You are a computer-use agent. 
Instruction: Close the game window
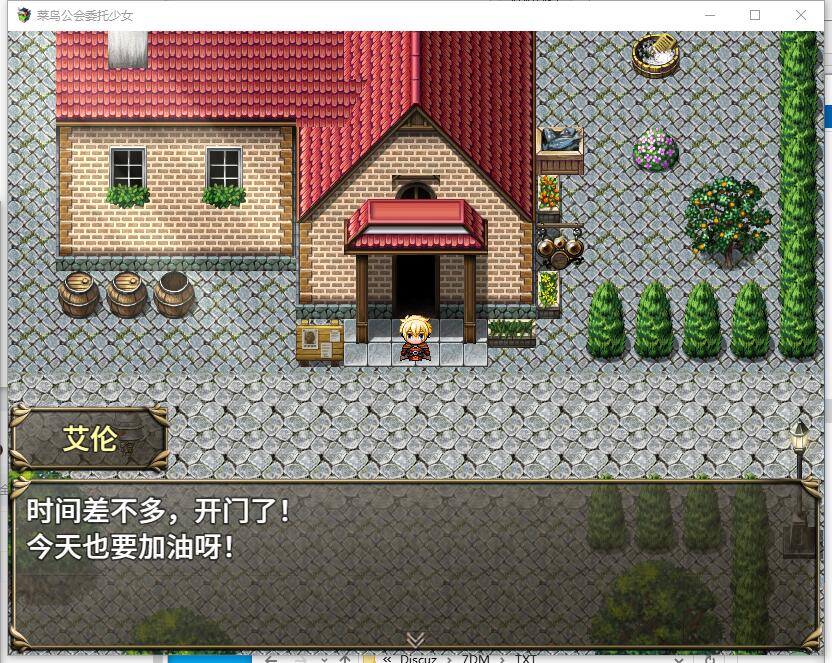coord(801,15)
